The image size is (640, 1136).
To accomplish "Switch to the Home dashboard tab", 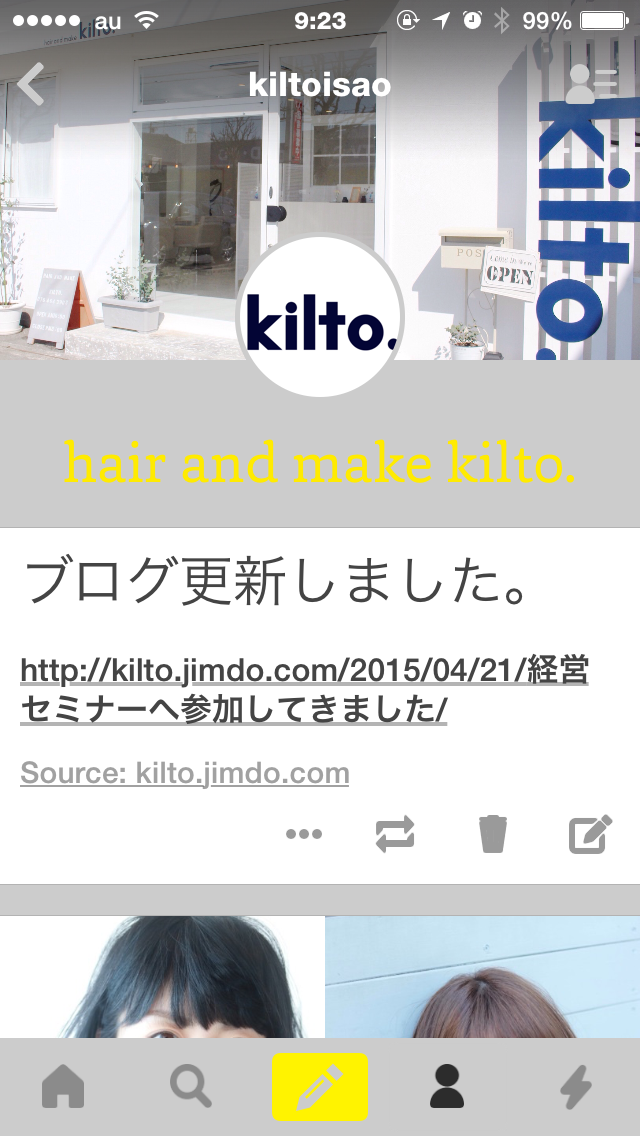I will (x=64, y=1087).
